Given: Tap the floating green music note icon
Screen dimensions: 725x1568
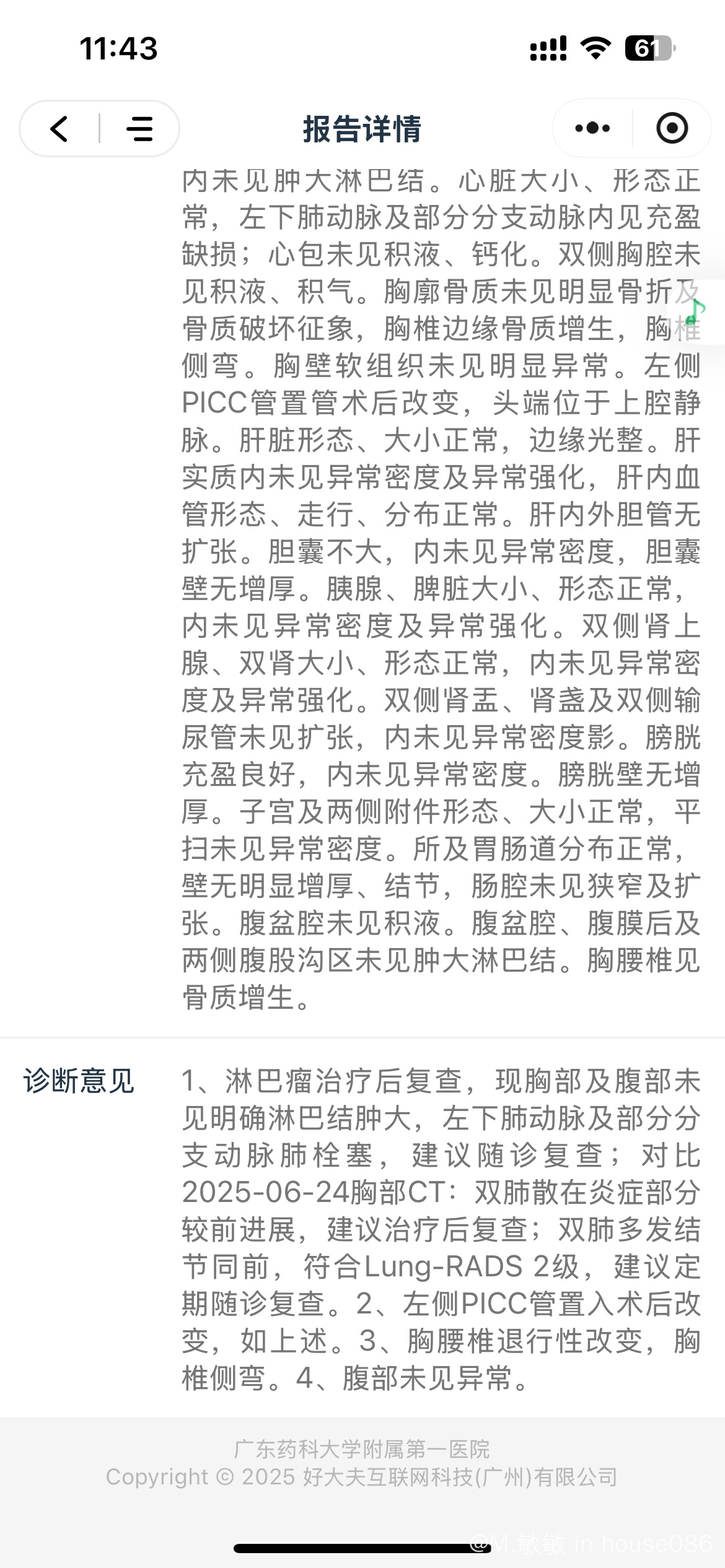Looking at the screenshot, I should [695, 310].
